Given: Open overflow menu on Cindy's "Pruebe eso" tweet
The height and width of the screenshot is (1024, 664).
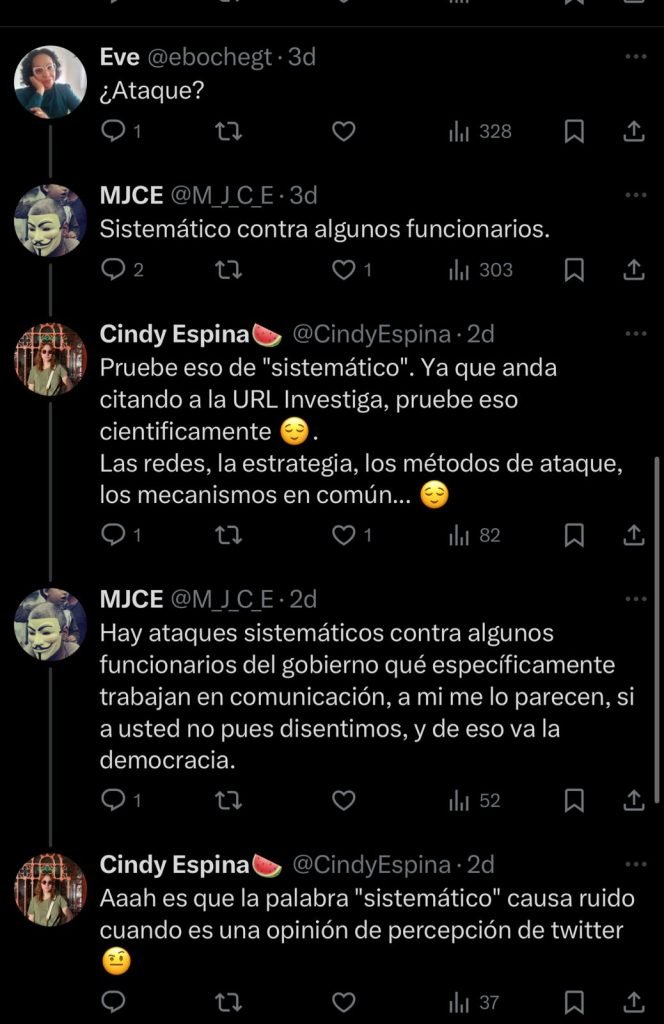Looking at the screenshot, I should (x=635, y=333).
